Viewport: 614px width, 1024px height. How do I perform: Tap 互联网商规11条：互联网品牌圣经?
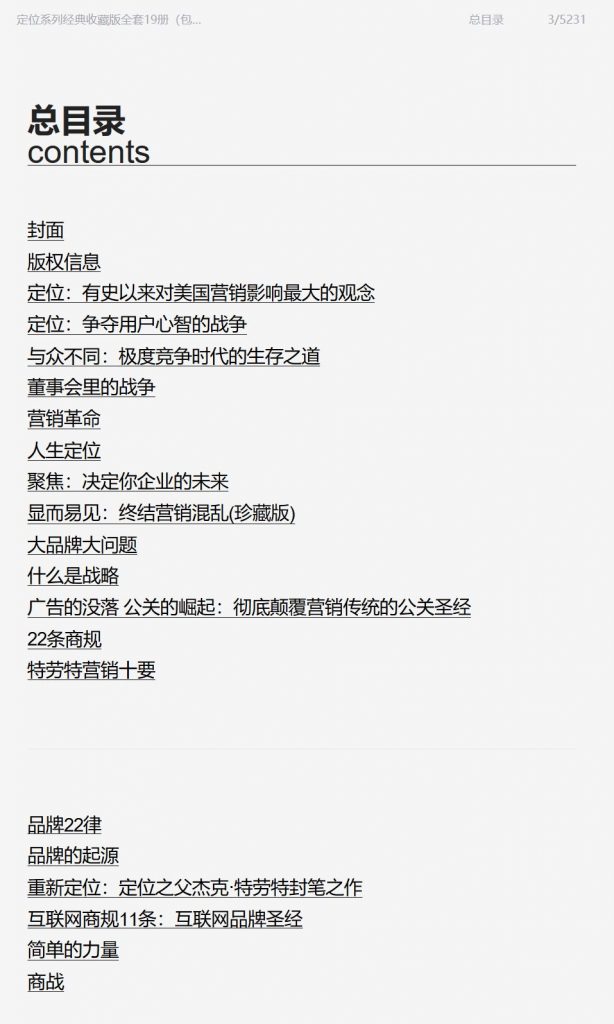pyautogui.click(x=165, y=919)
